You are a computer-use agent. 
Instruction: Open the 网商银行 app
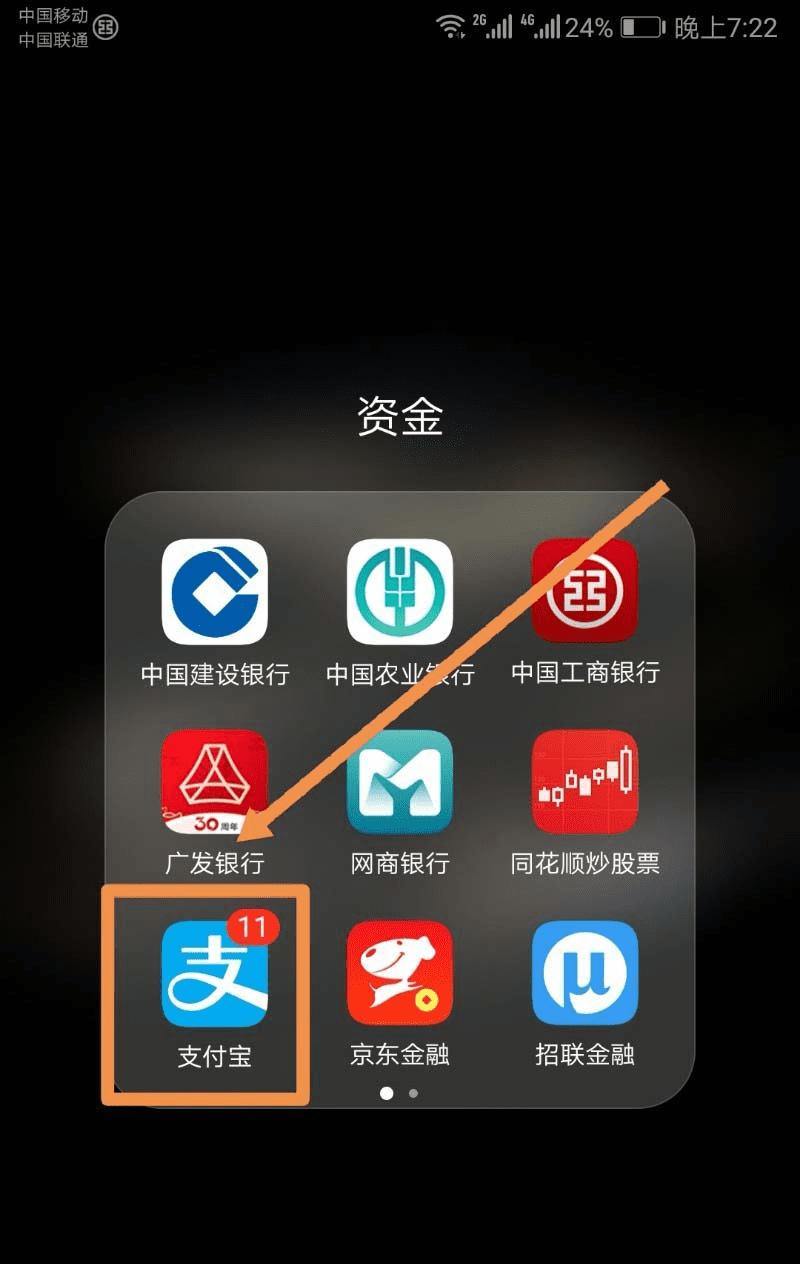[400, 782]
